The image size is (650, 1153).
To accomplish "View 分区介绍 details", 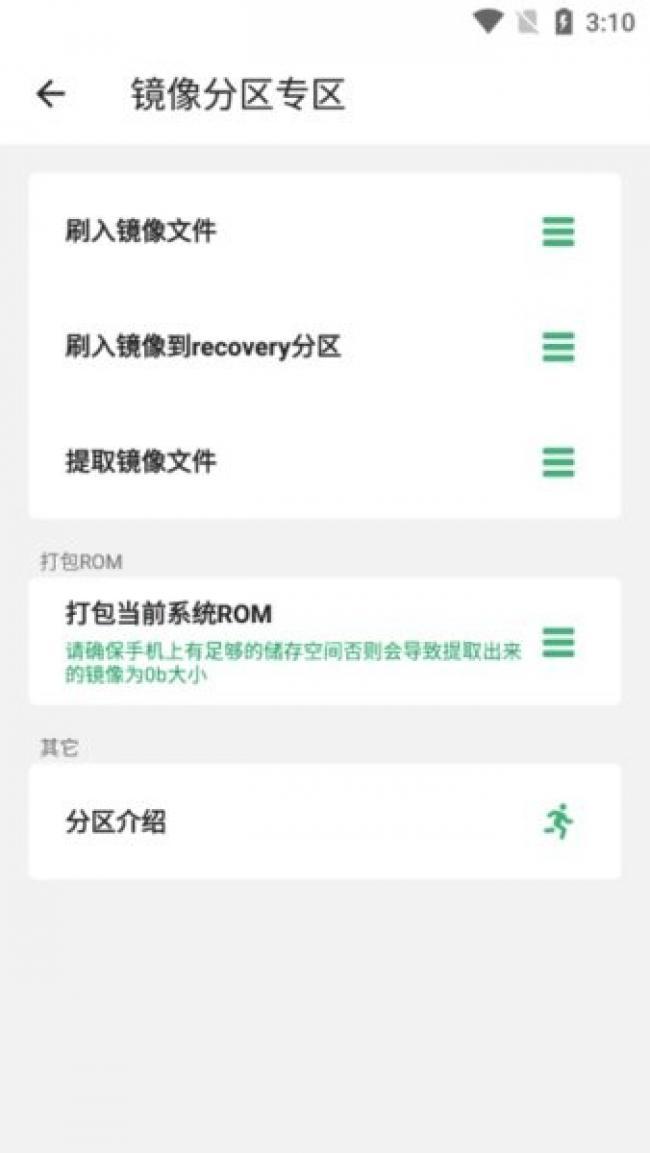I will (x=324, y=822).
